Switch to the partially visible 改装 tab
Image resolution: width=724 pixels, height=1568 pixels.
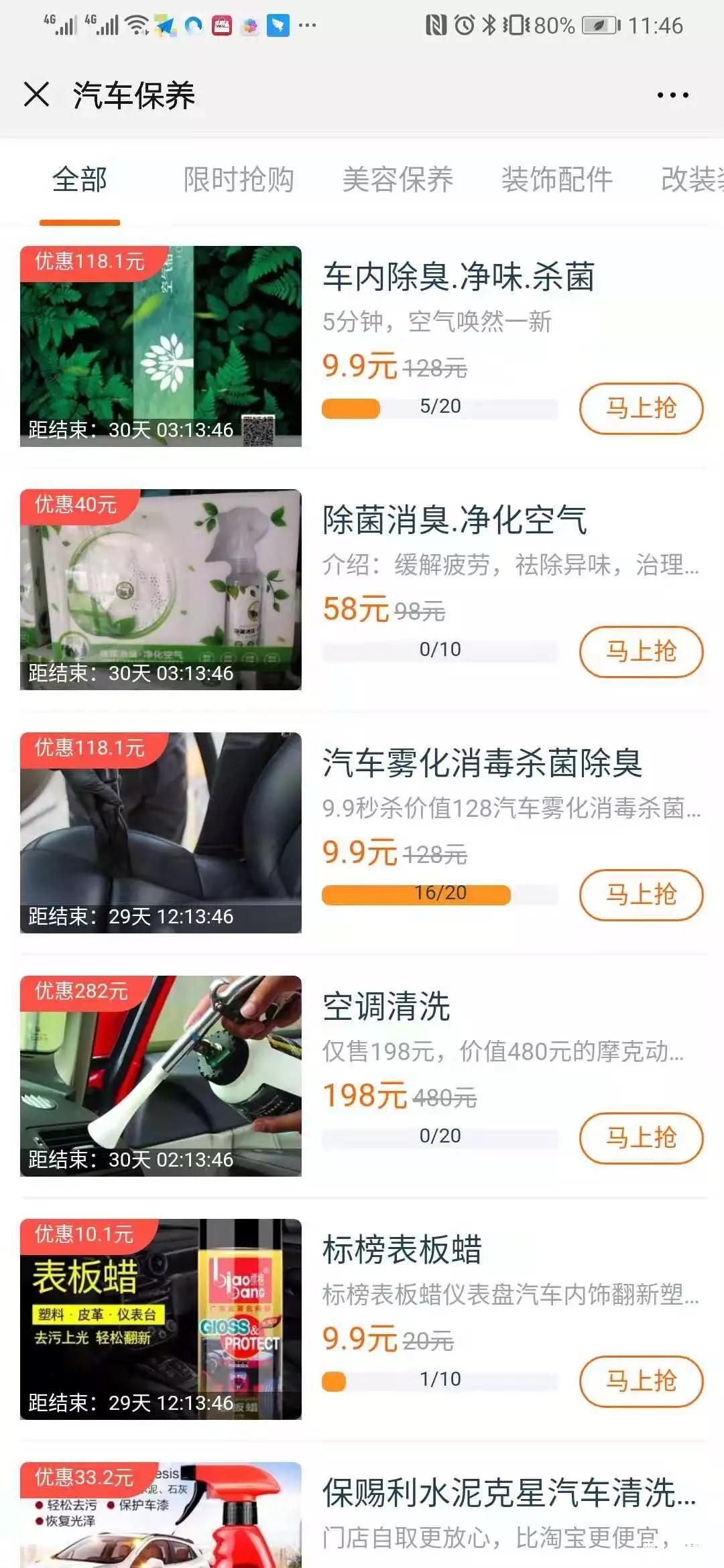pos(692,180)
